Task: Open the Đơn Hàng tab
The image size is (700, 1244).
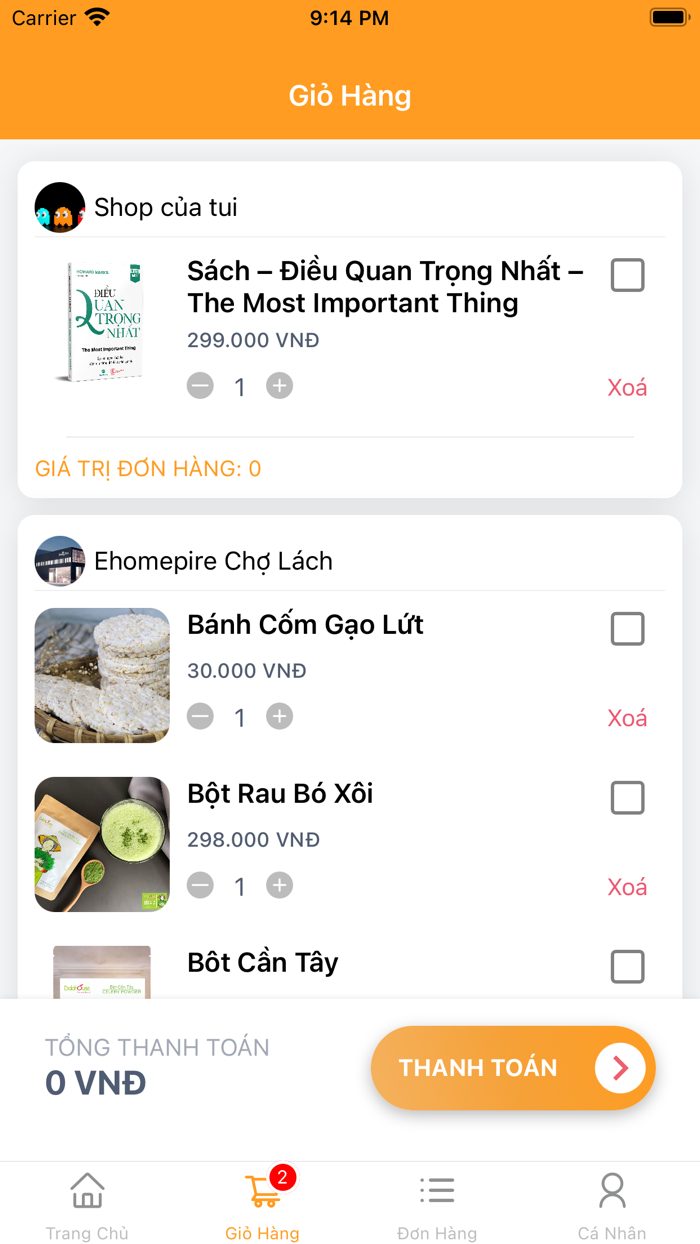Action: coord(437,1206)
